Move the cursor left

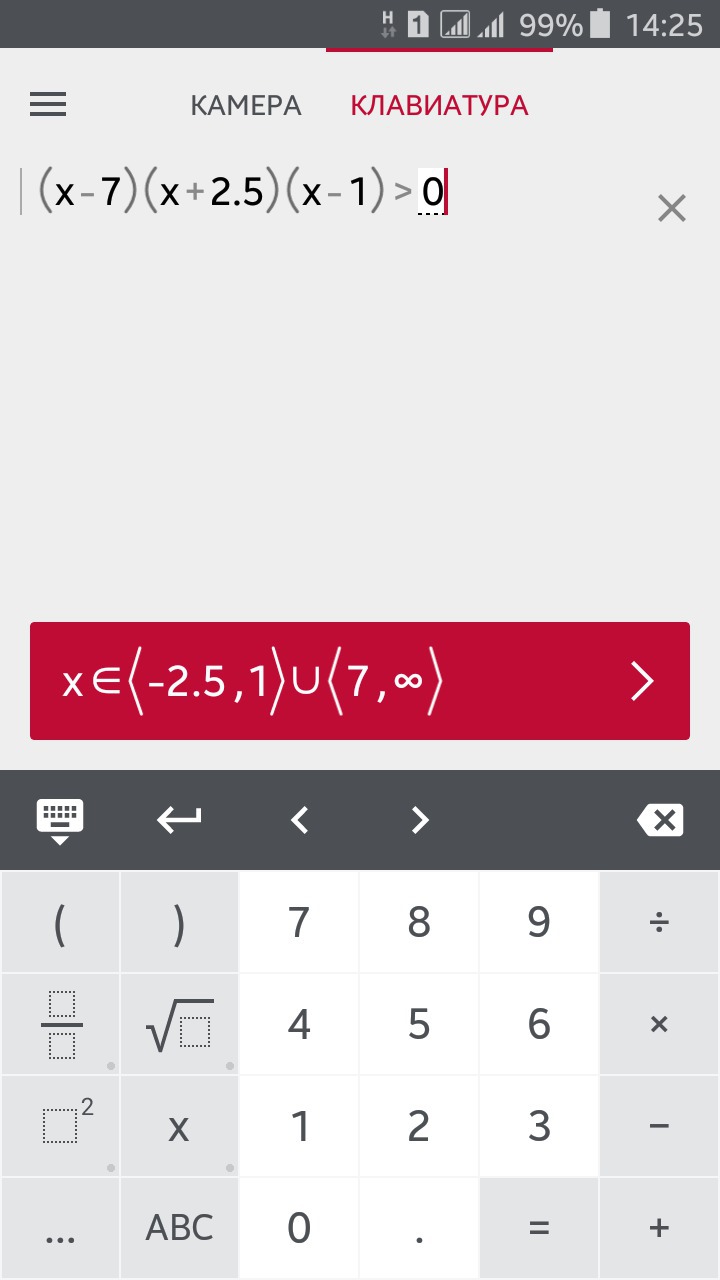click(299, 821)
